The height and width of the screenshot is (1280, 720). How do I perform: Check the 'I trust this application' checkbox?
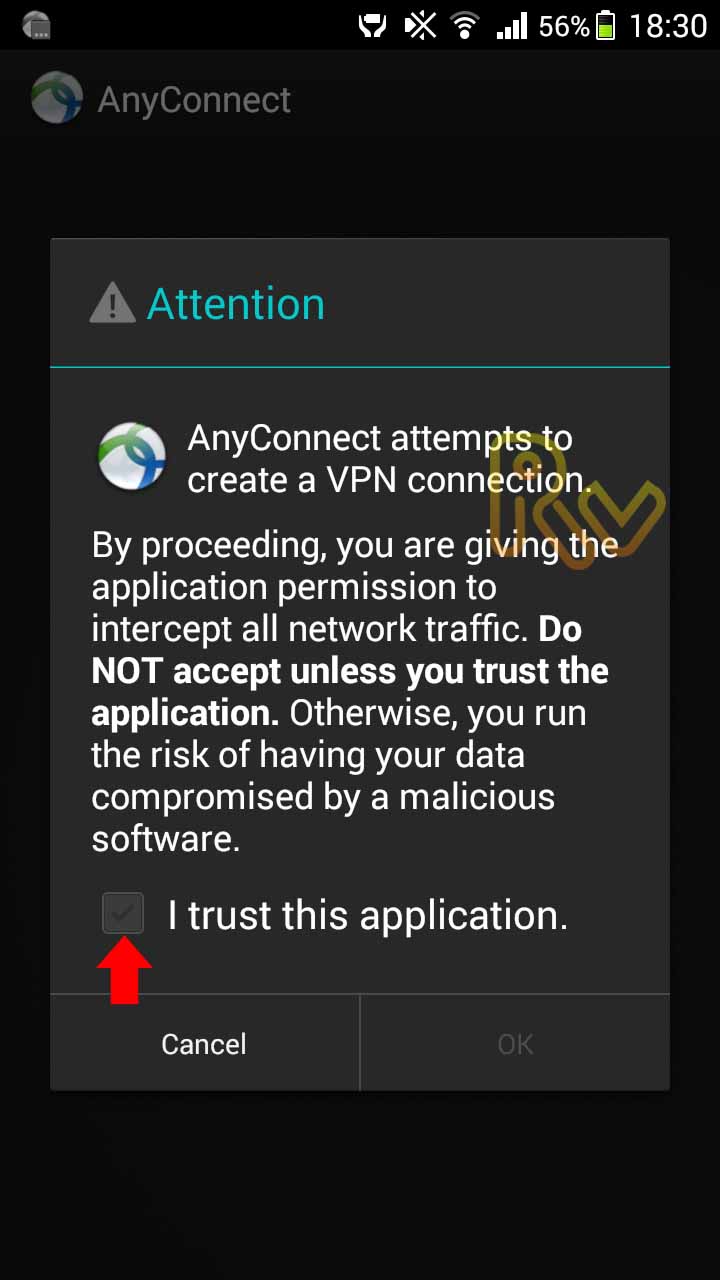[124, 913]
